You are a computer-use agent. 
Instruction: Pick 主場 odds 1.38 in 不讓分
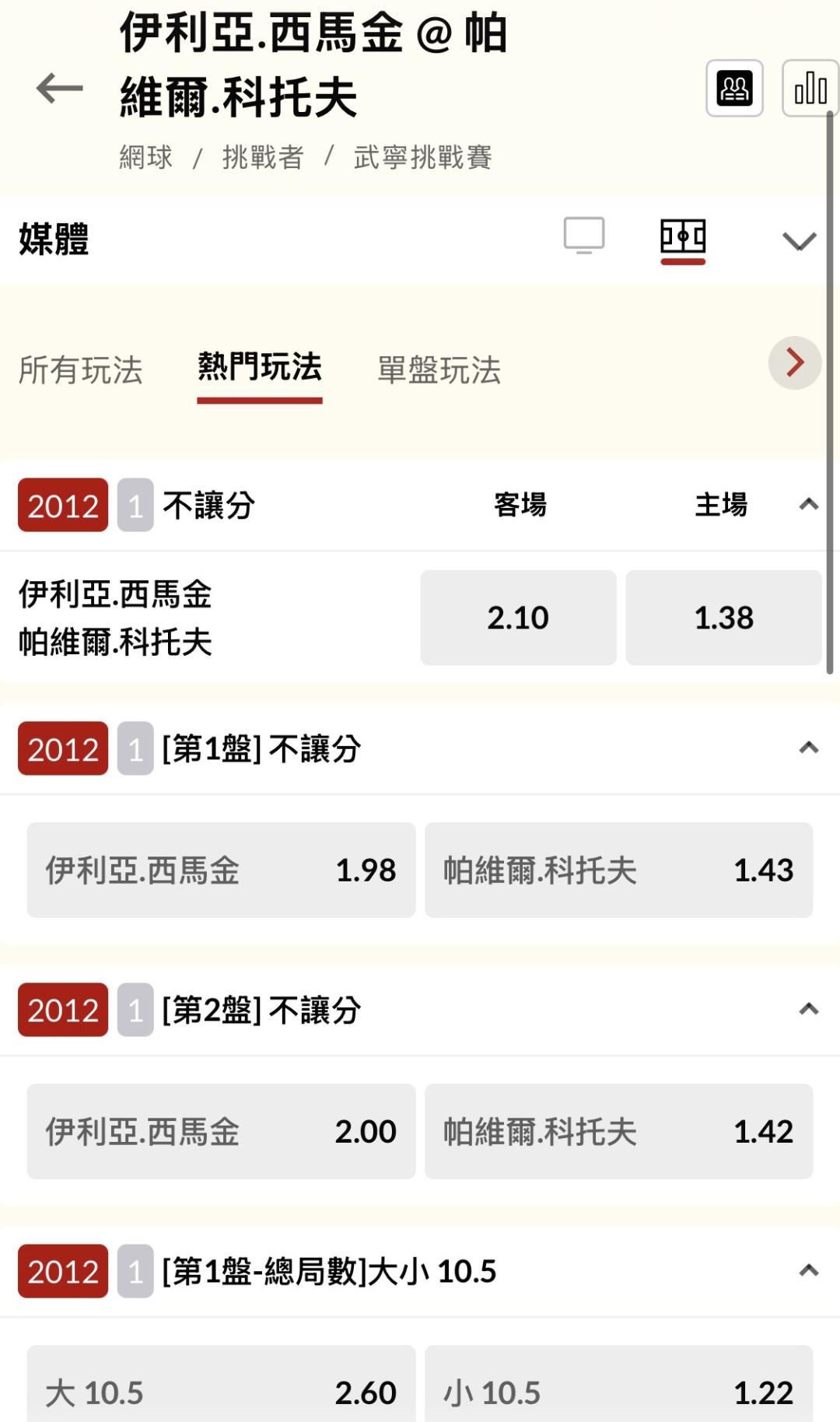723,618
